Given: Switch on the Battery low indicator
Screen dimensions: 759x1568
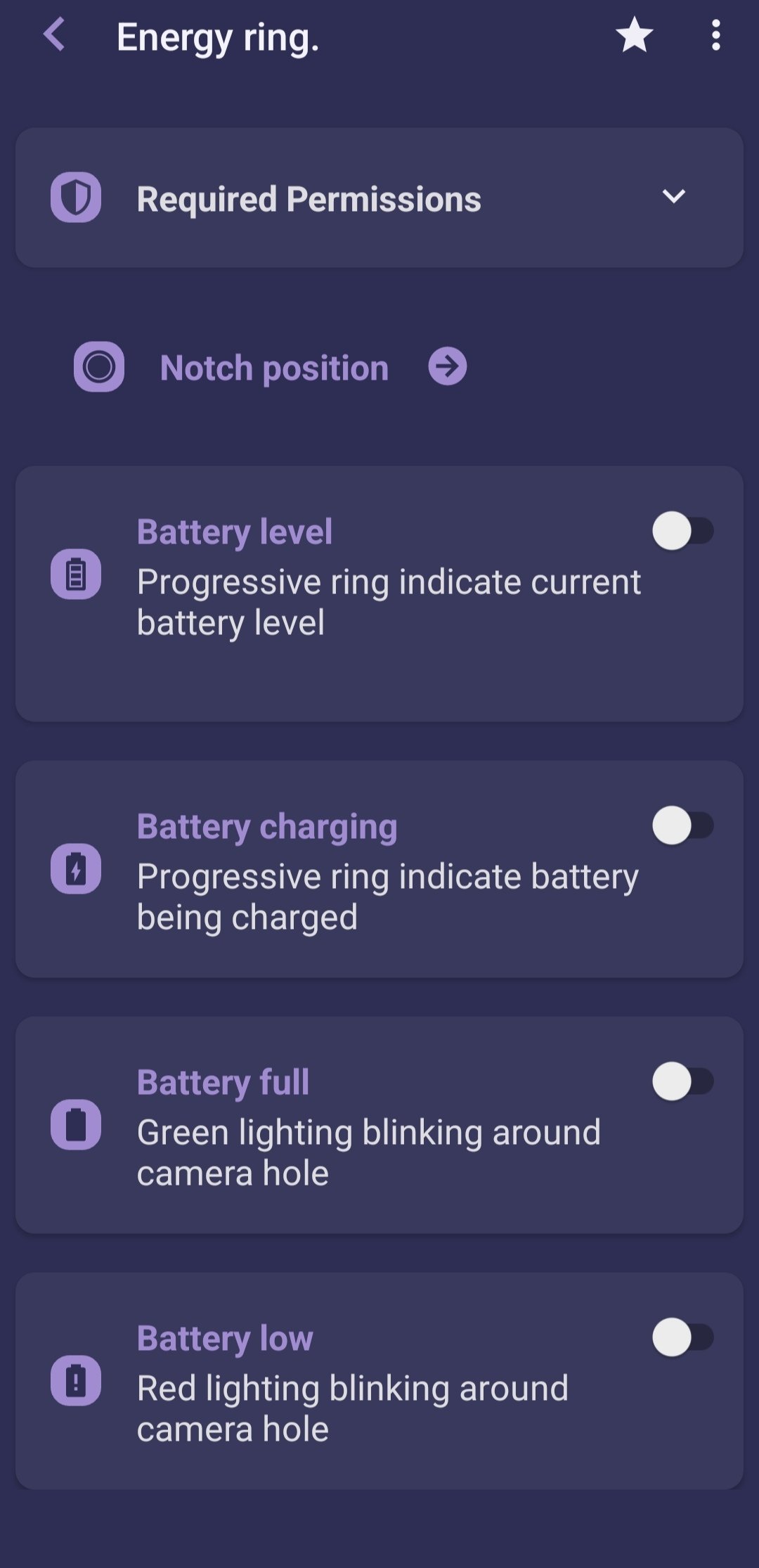Looking at the screenshot, I should pos(683,1338).
